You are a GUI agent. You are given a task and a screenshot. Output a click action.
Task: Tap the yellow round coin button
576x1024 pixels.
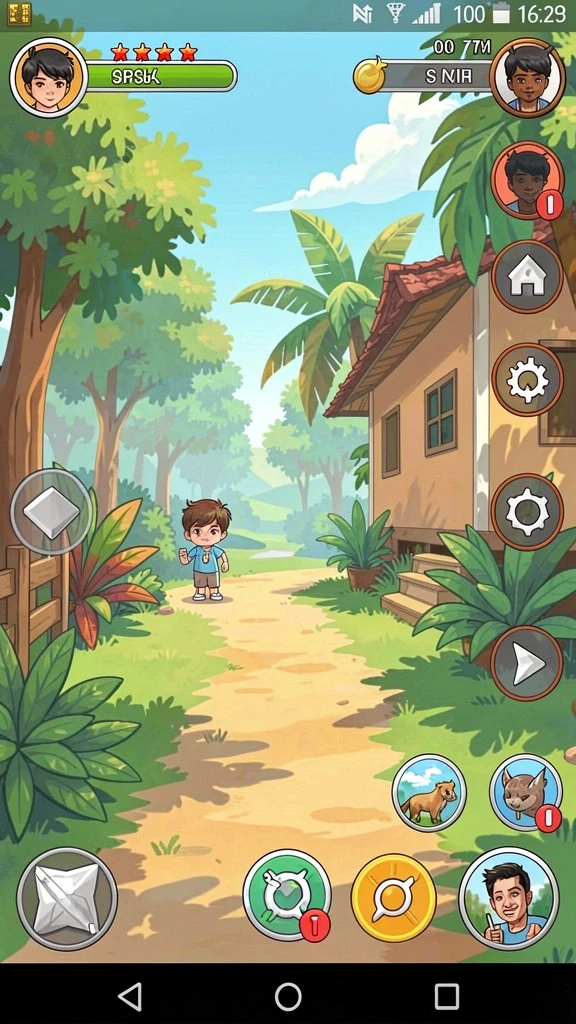tap(394, 897)
